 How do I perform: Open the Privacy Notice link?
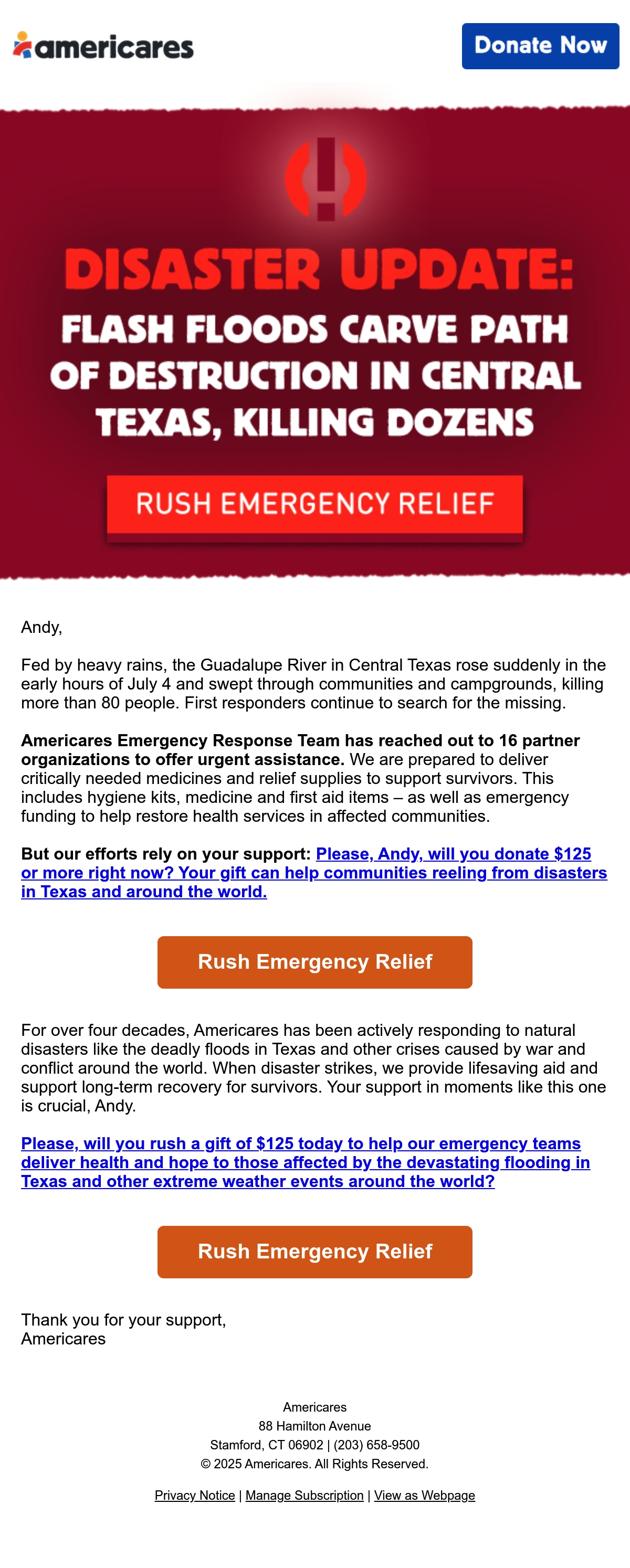[195, 1495]
